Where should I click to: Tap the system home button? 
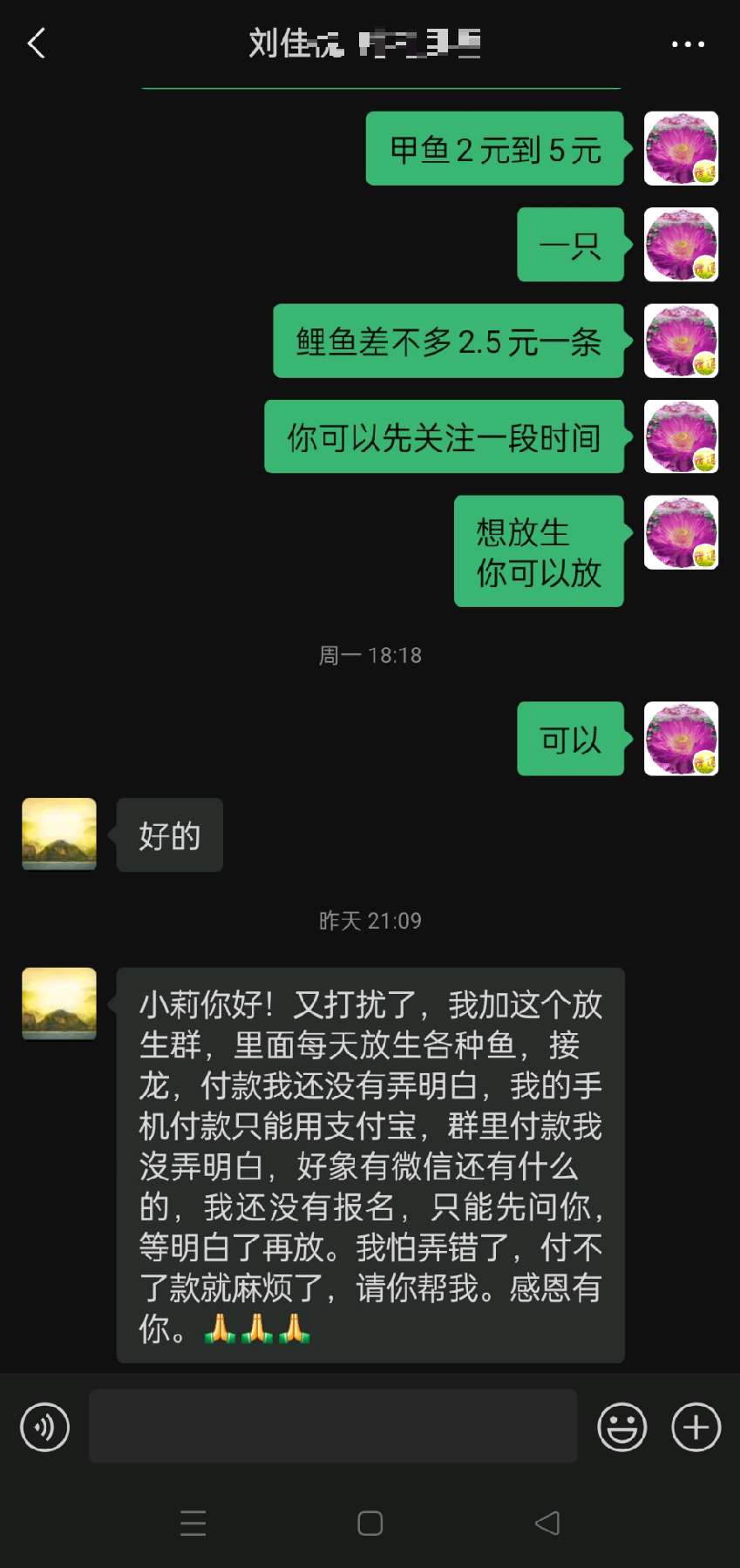click(370, 1523)
